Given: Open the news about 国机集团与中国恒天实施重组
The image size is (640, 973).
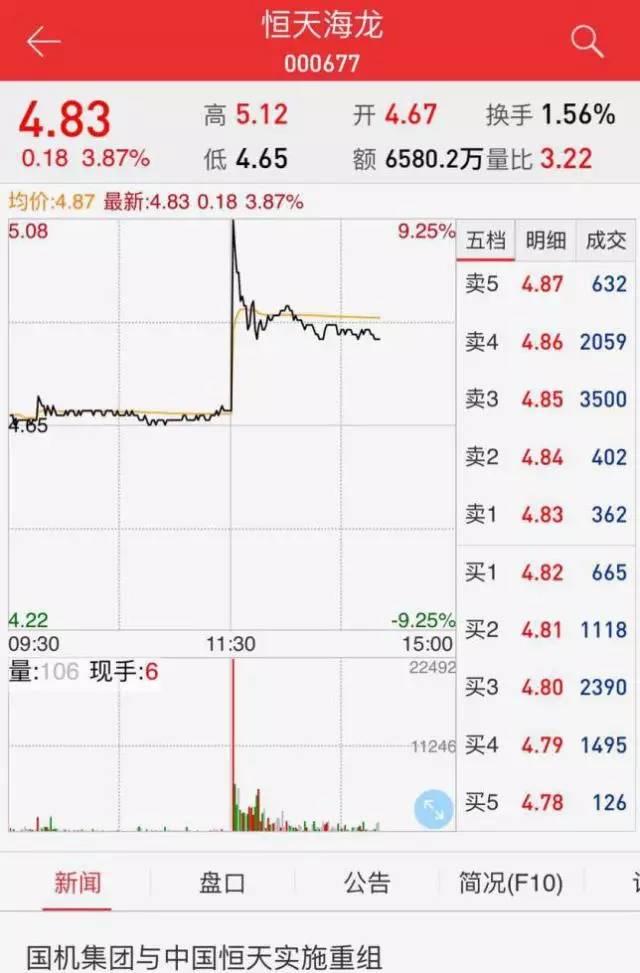Looking at the screenshot, I should [x=204, y=956].
